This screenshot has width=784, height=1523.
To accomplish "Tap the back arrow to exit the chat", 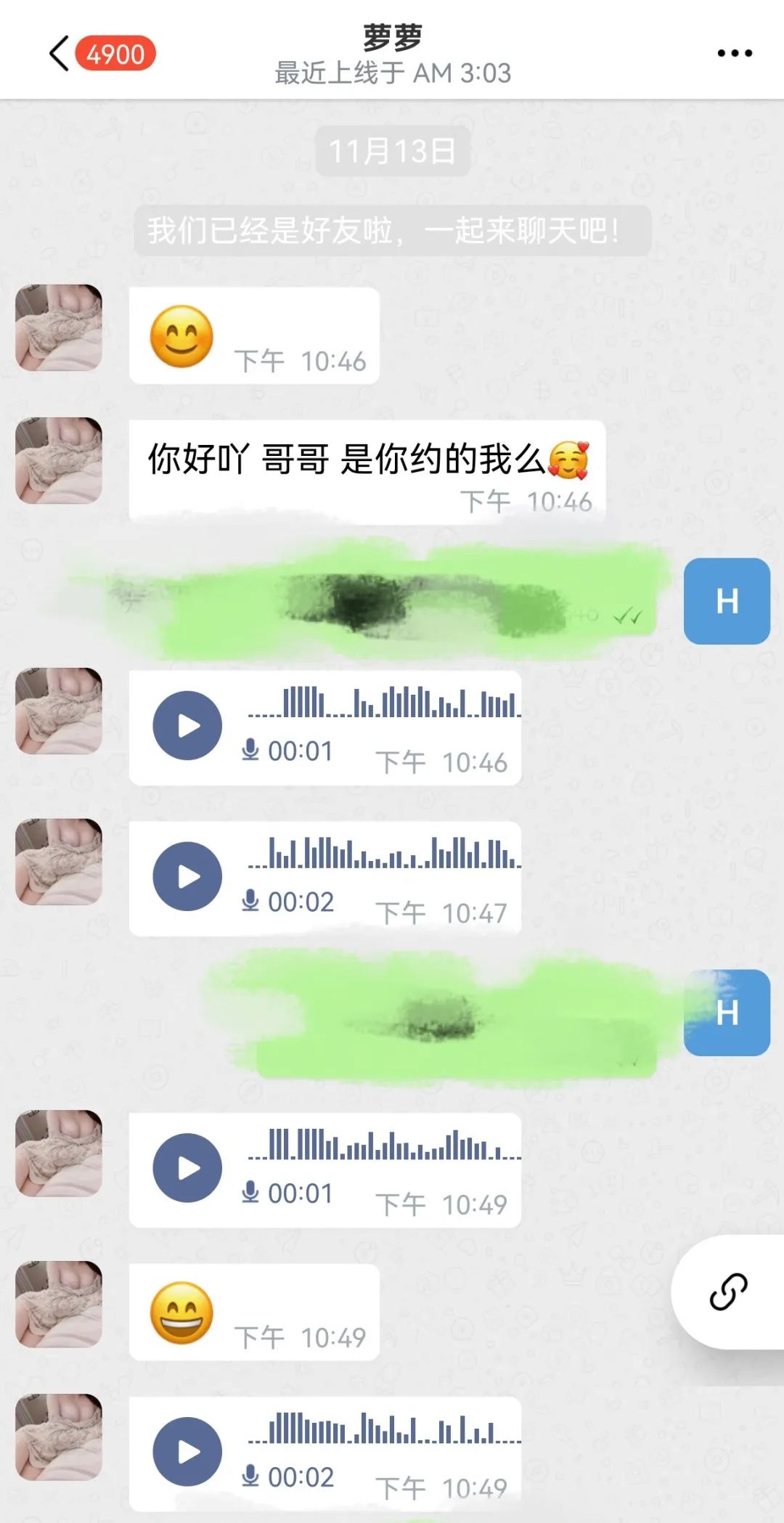I will pos(62,52).
